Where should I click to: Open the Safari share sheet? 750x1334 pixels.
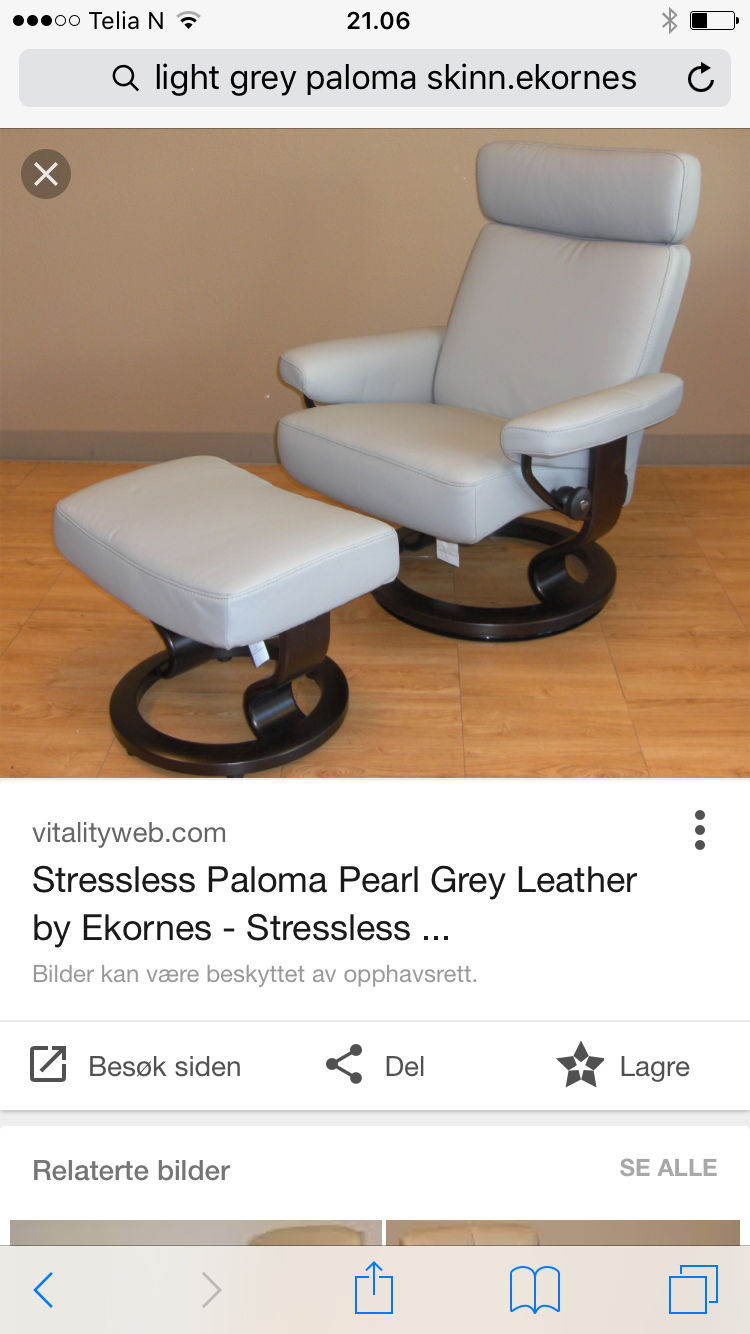[x=375, y=1288]
